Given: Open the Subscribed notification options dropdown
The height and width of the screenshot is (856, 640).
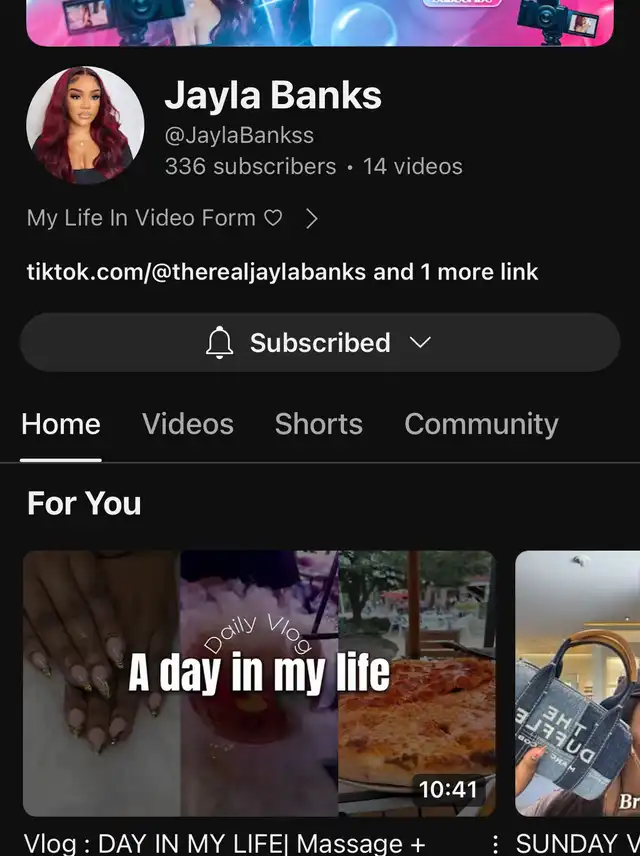Looking at the screenshot, I should tap(319, 343).
